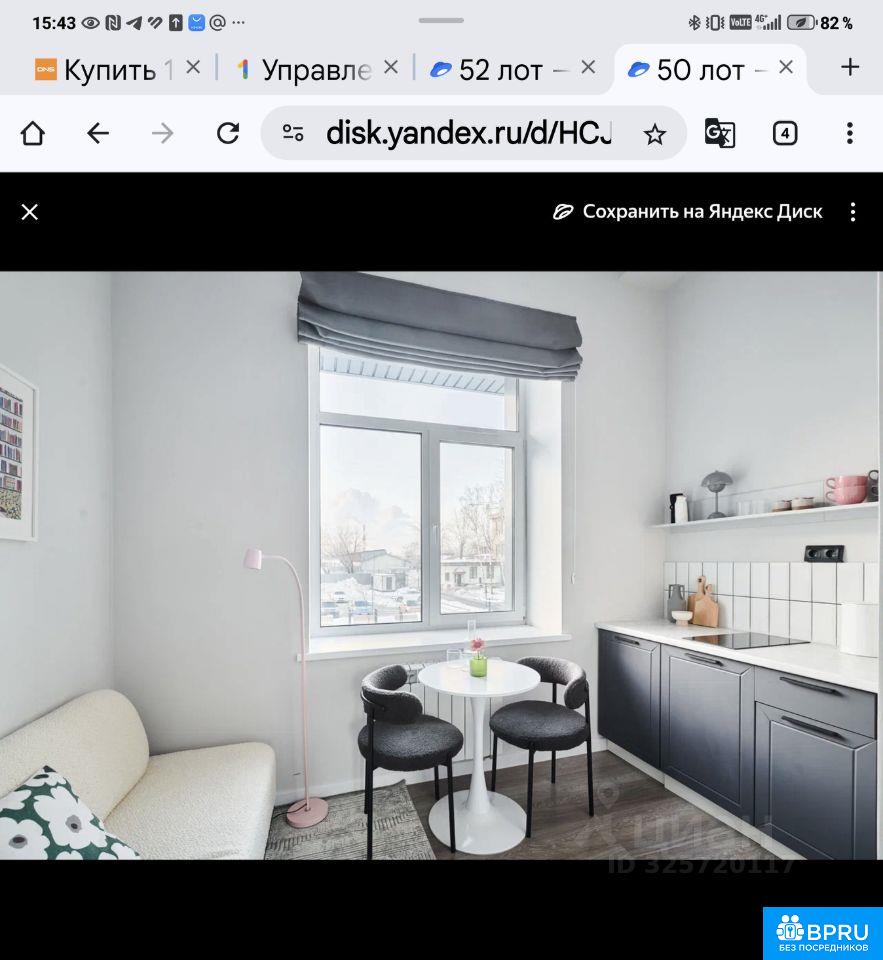
Task: Open the Chrome menu
Action: tap(849, 133)
